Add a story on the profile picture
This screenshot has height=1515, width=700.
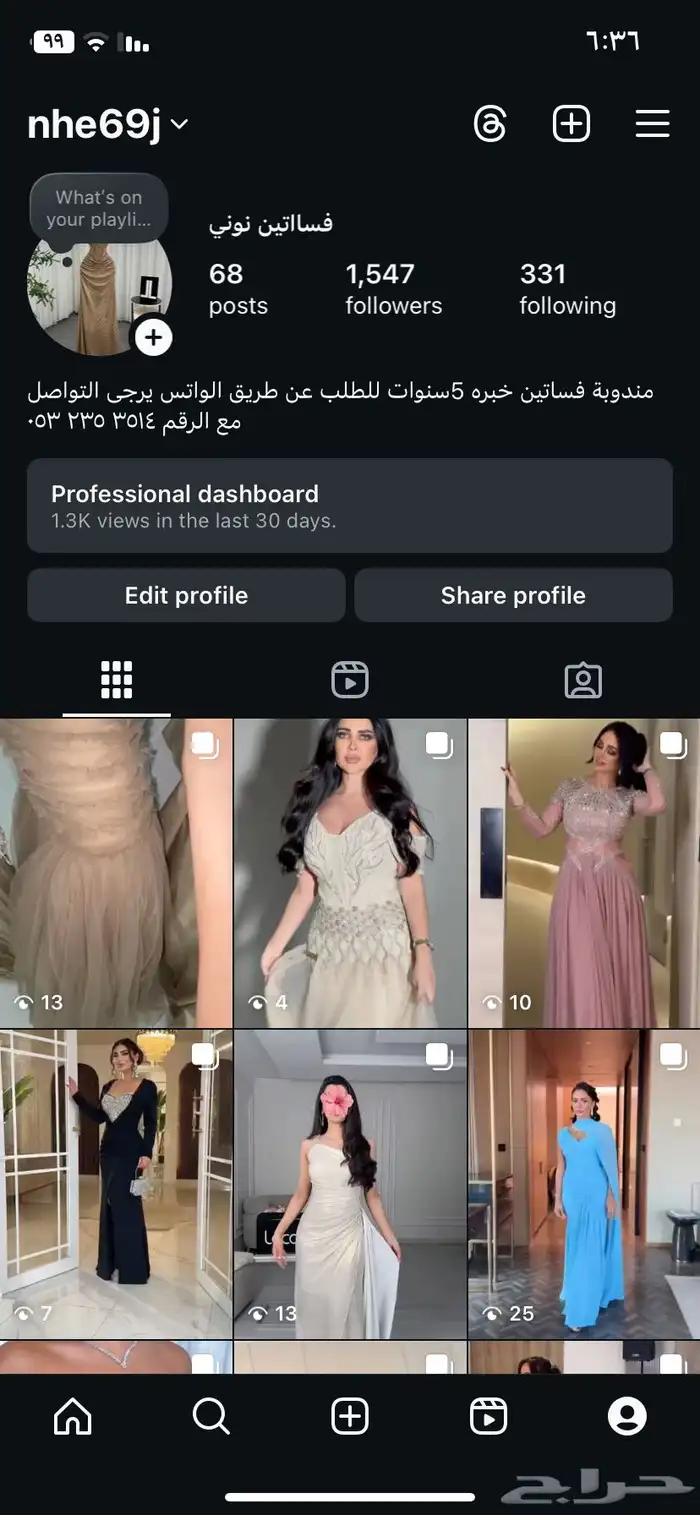point(153,337)
